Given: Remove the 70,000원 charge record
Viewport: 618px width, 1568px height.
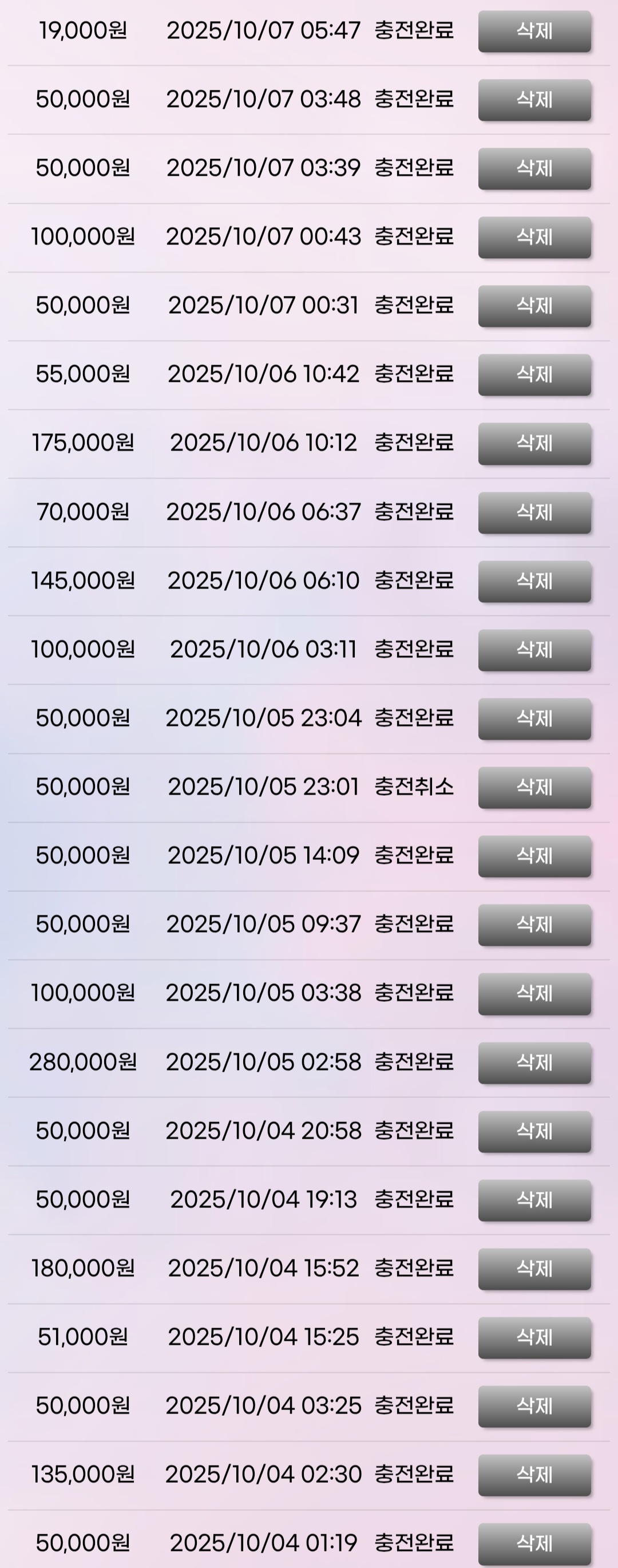Looking at the screenshot, I should coord(534,512).
